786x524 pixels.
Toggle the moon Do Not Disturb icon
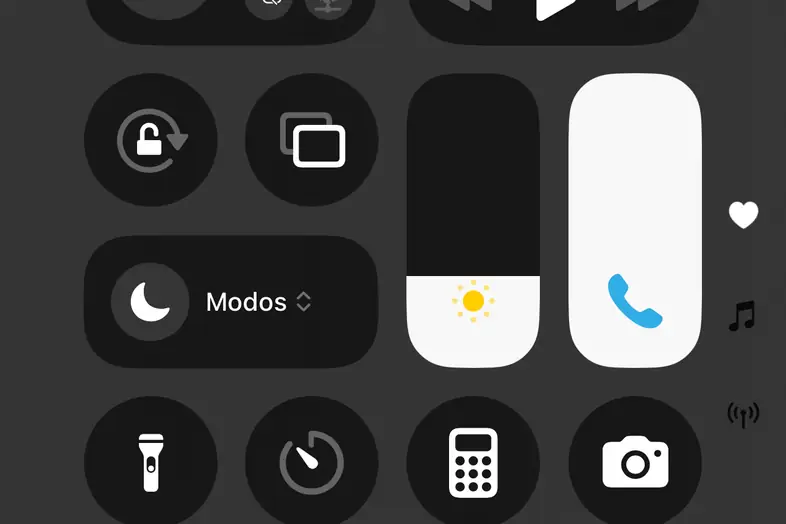(x=150, y=302)
